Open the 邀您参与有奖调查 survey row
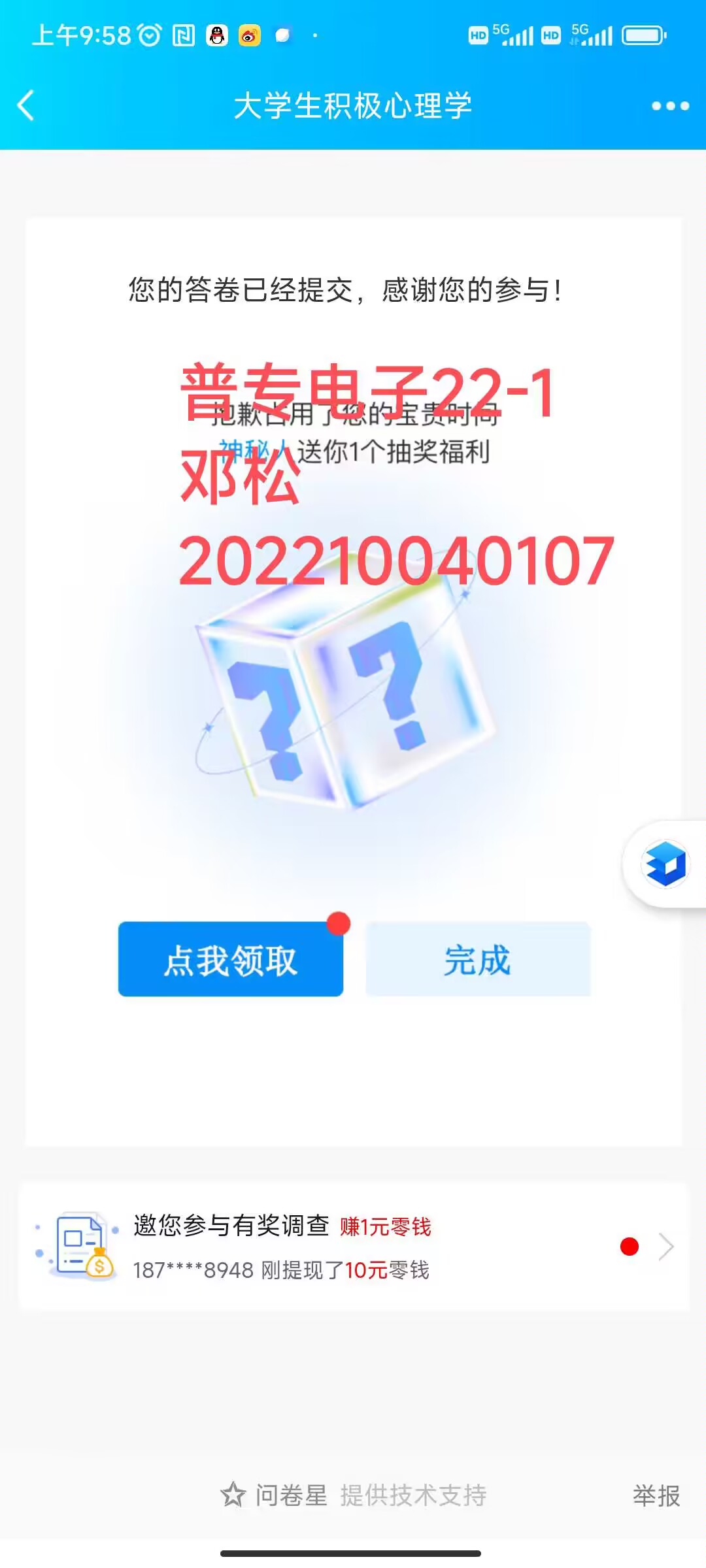 353,1247
